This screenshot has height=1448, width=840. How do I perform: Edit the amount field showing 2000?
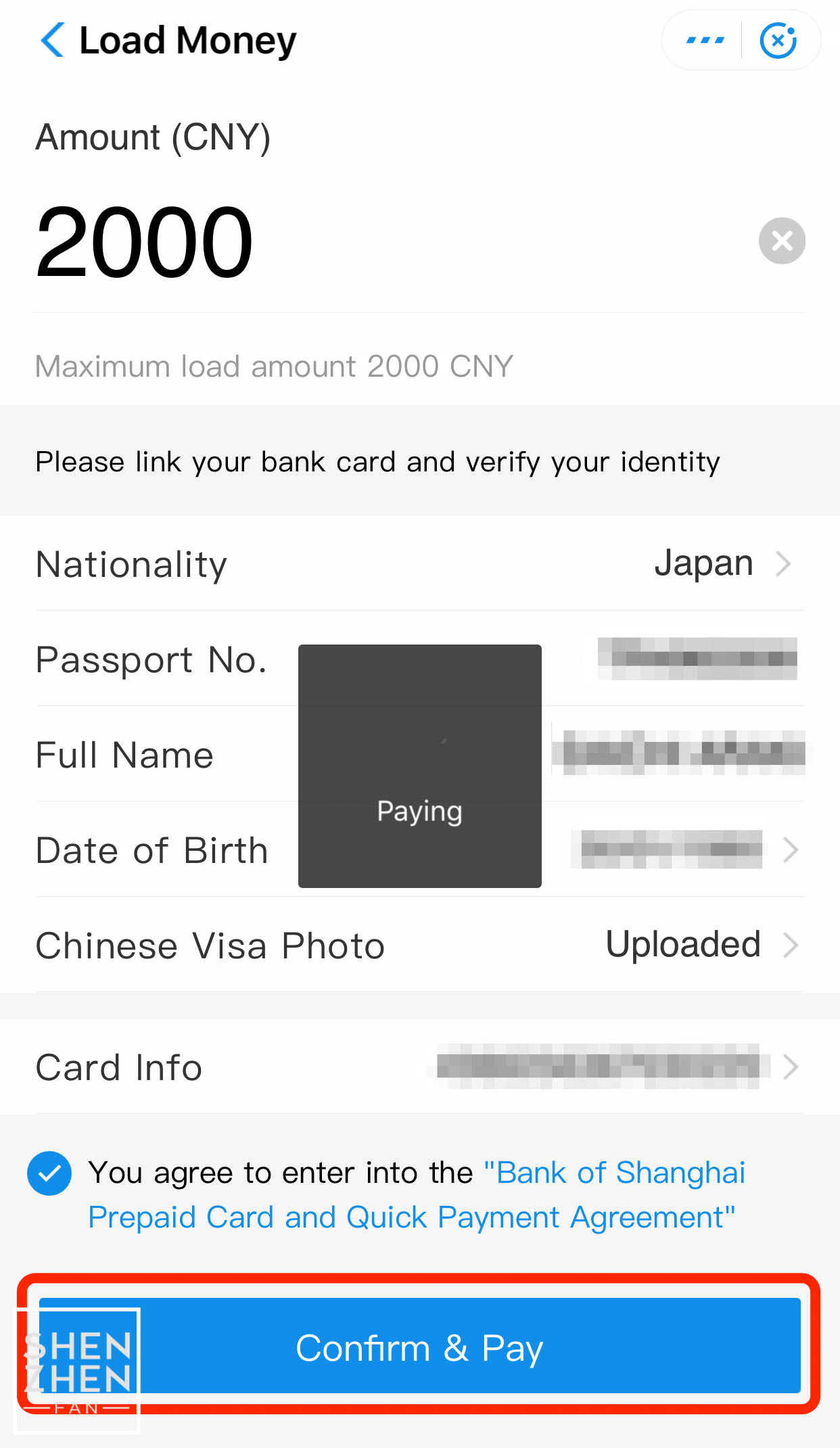392,241
